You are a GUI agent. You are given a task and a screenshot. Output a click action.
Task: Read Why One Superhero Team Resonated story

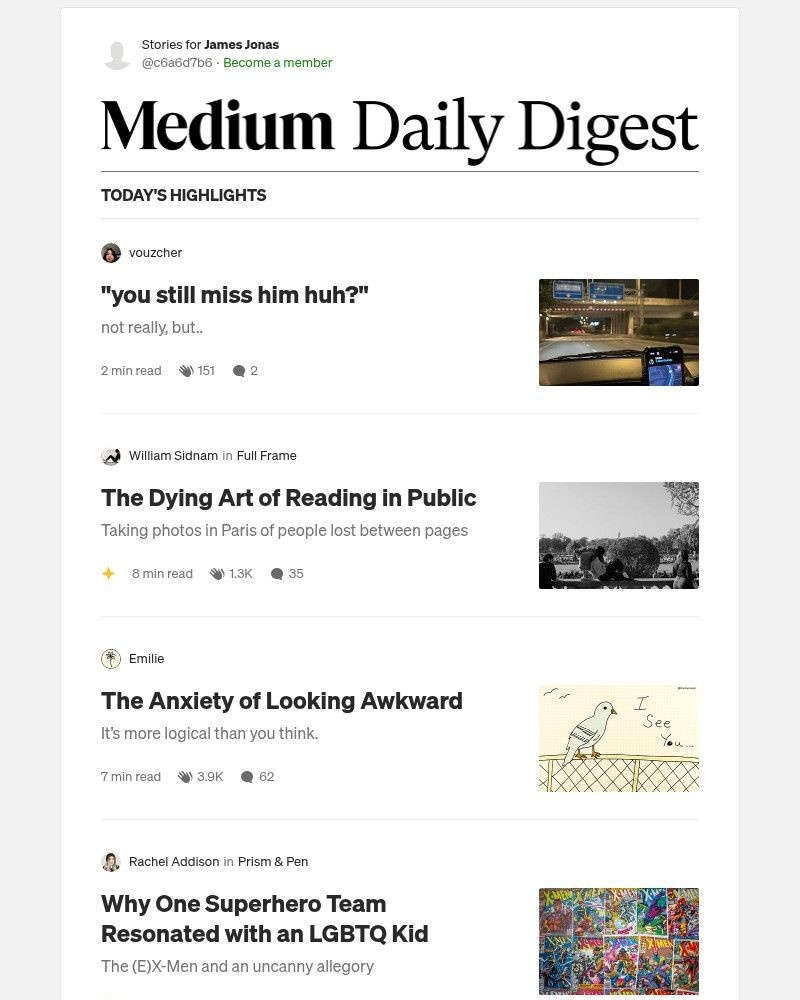pos(264,919)
